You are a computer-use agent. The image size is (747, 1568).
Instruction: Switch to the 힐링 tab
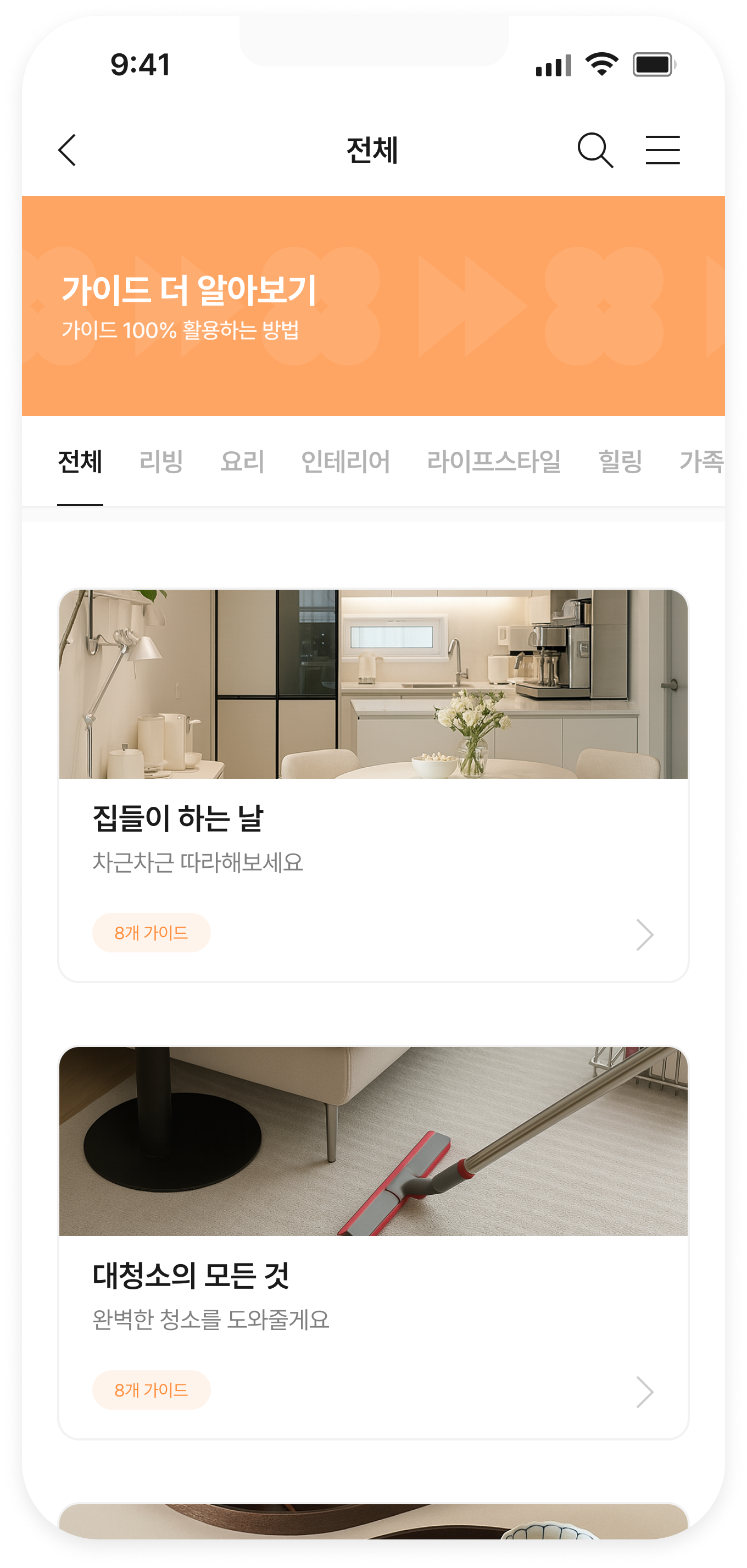[620, 462]
